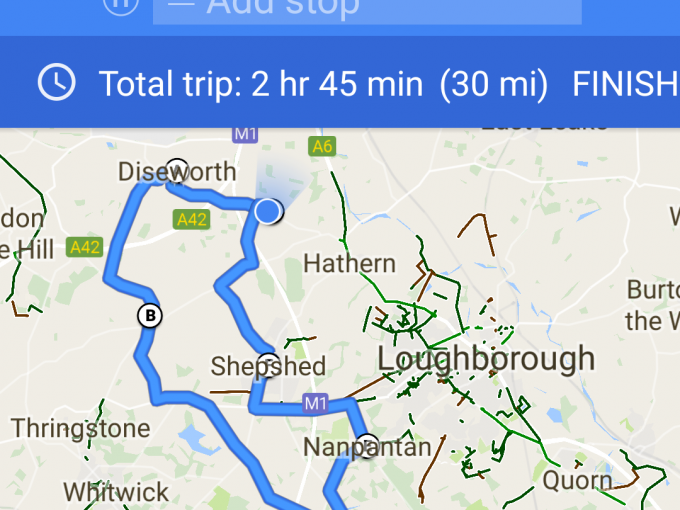Select the waypoint marker at Shepshed
680x510 pixels.
(268, 363)
